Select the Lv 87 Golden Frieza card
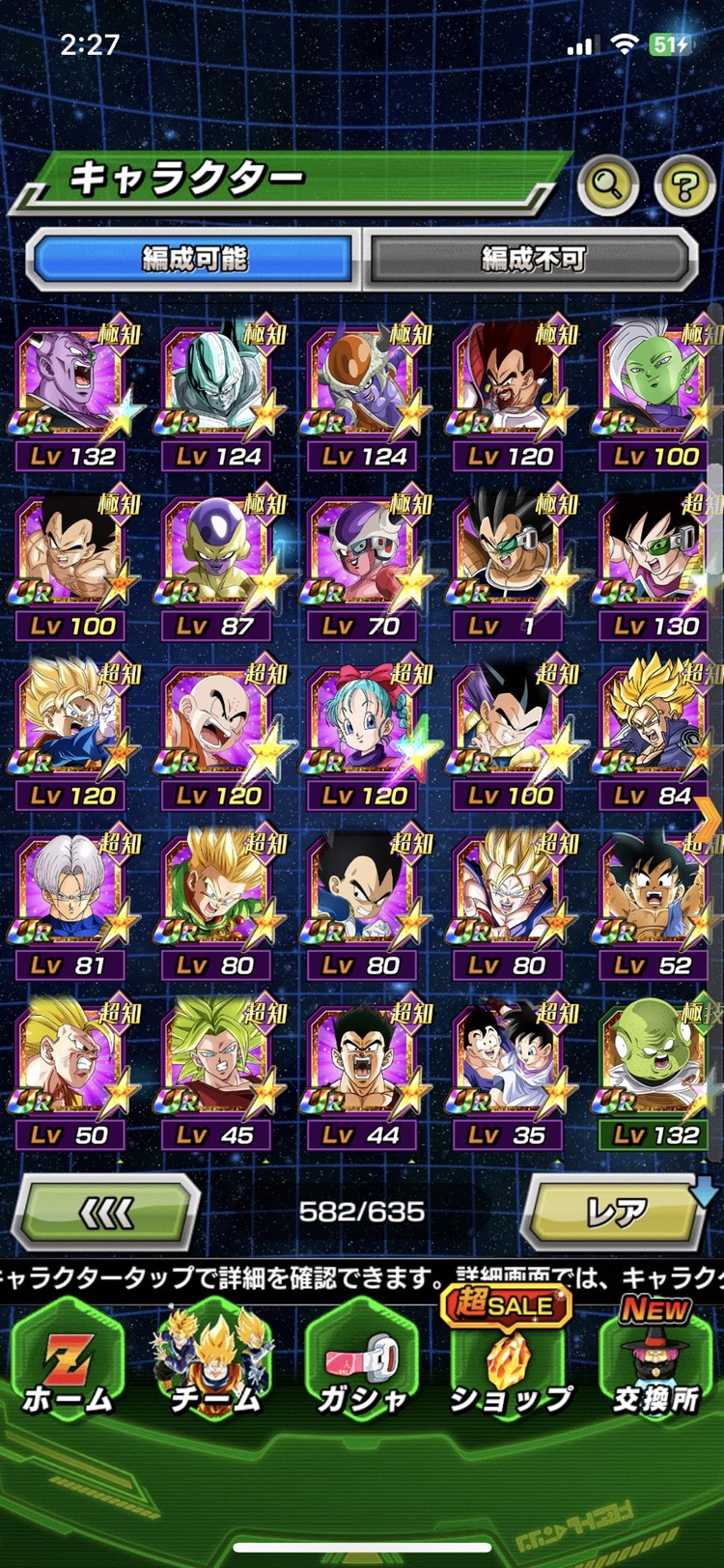The image size is (724, 1568). 217,557
